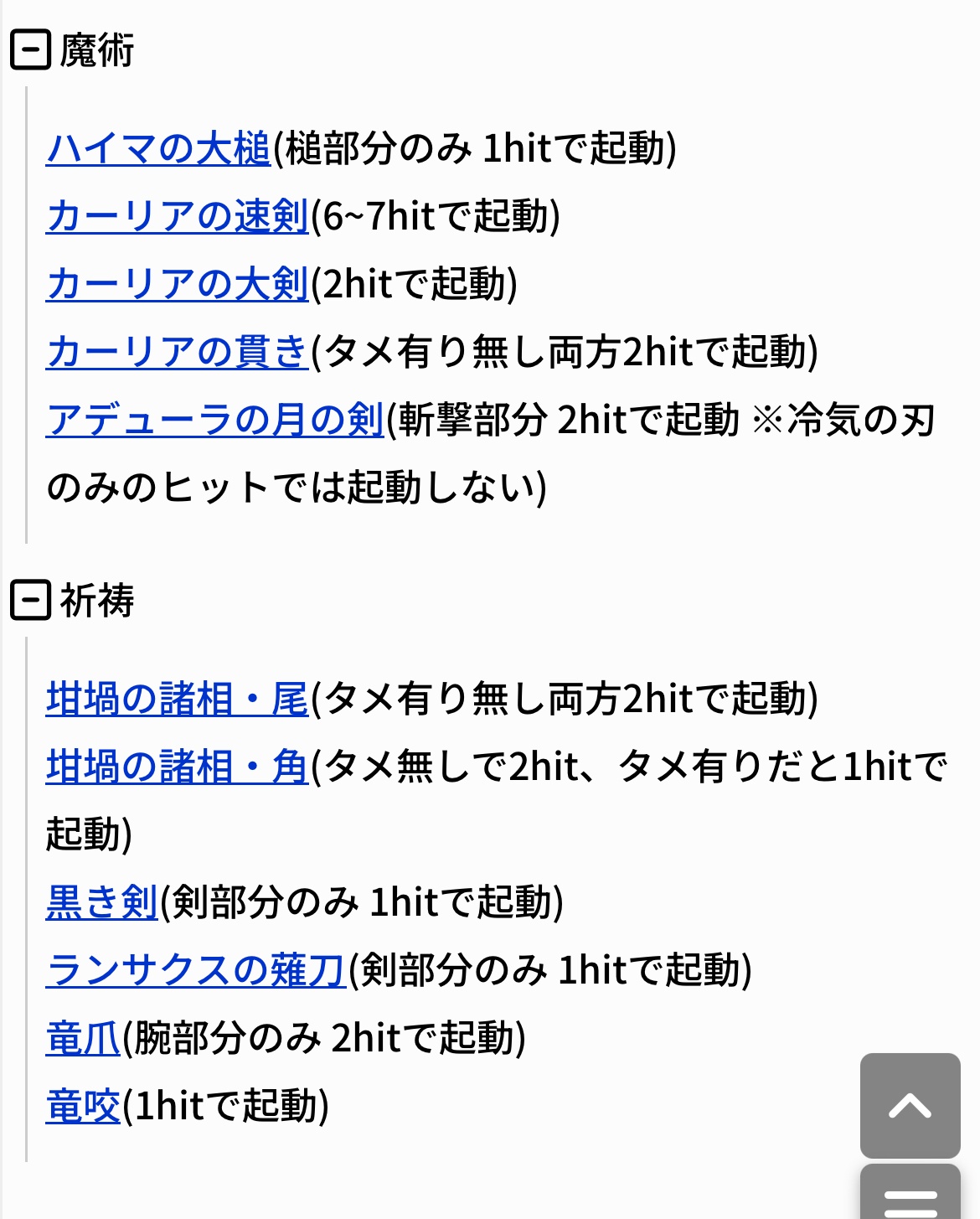
Task: Open the カーリアの大剣 link
Action: click(178, 284)
